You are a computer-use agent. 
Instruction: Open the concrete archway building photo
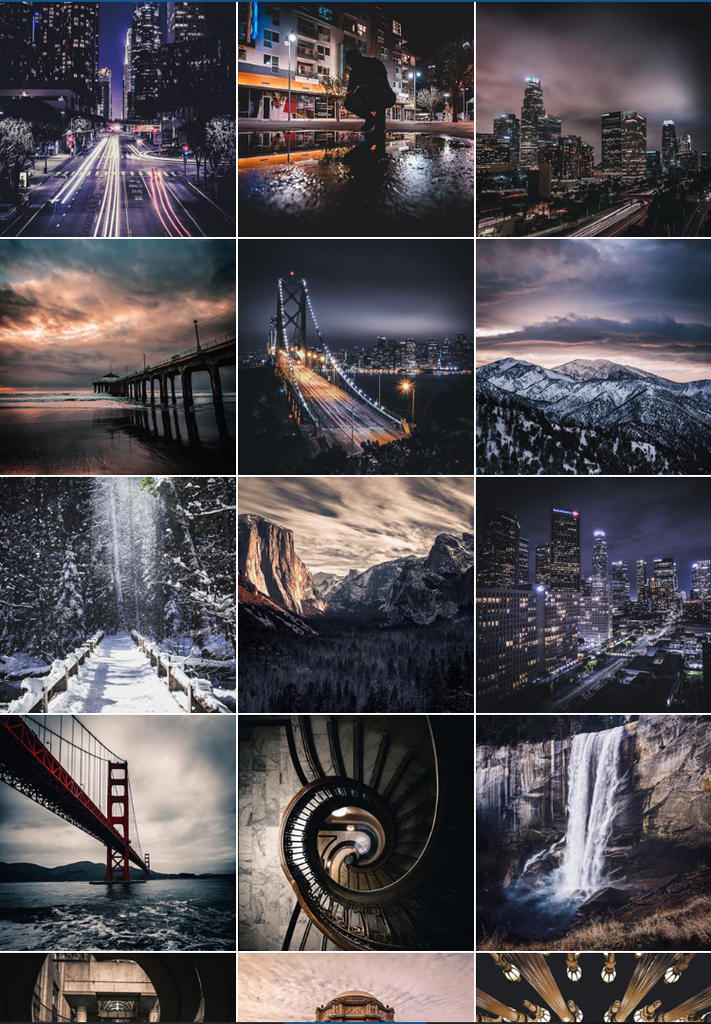pos(118,988)
